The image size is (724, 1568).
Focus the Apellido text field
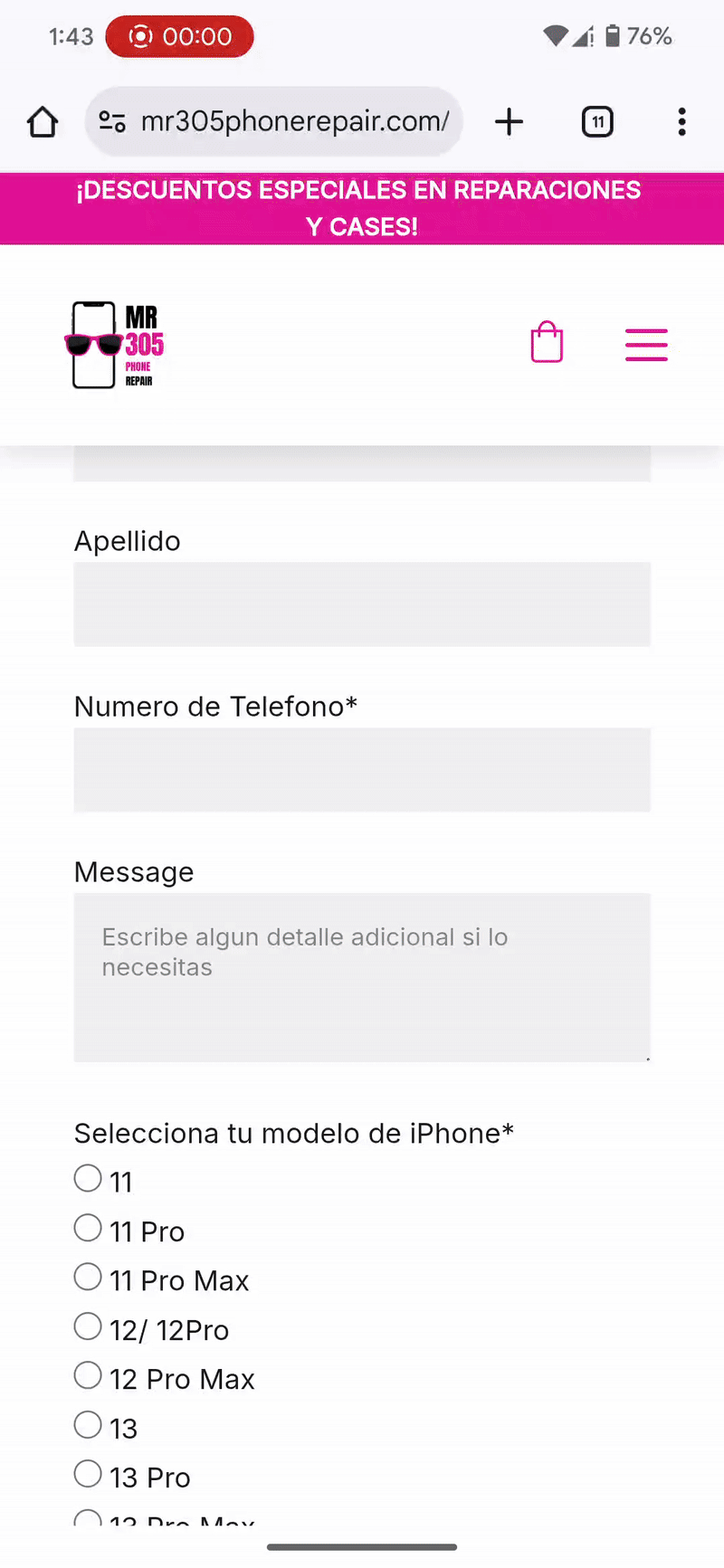[362, 604]
